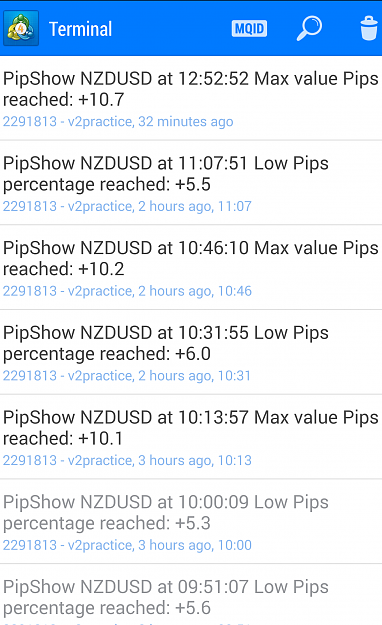Open the 11:07:51 Low Pips message
This screenshot has height=625, width=382.
click(191, 183)
